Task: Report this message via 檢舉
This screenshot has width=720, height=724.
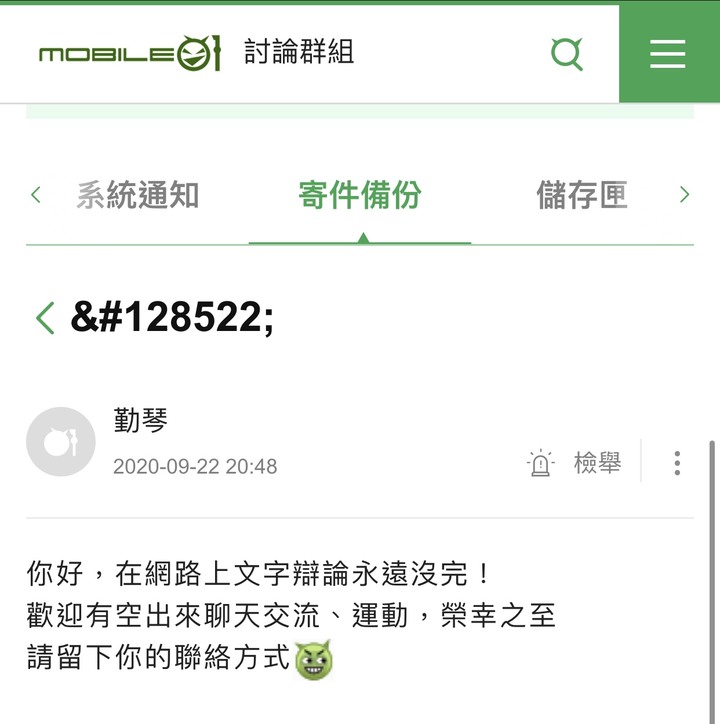Action: (576, 463)
